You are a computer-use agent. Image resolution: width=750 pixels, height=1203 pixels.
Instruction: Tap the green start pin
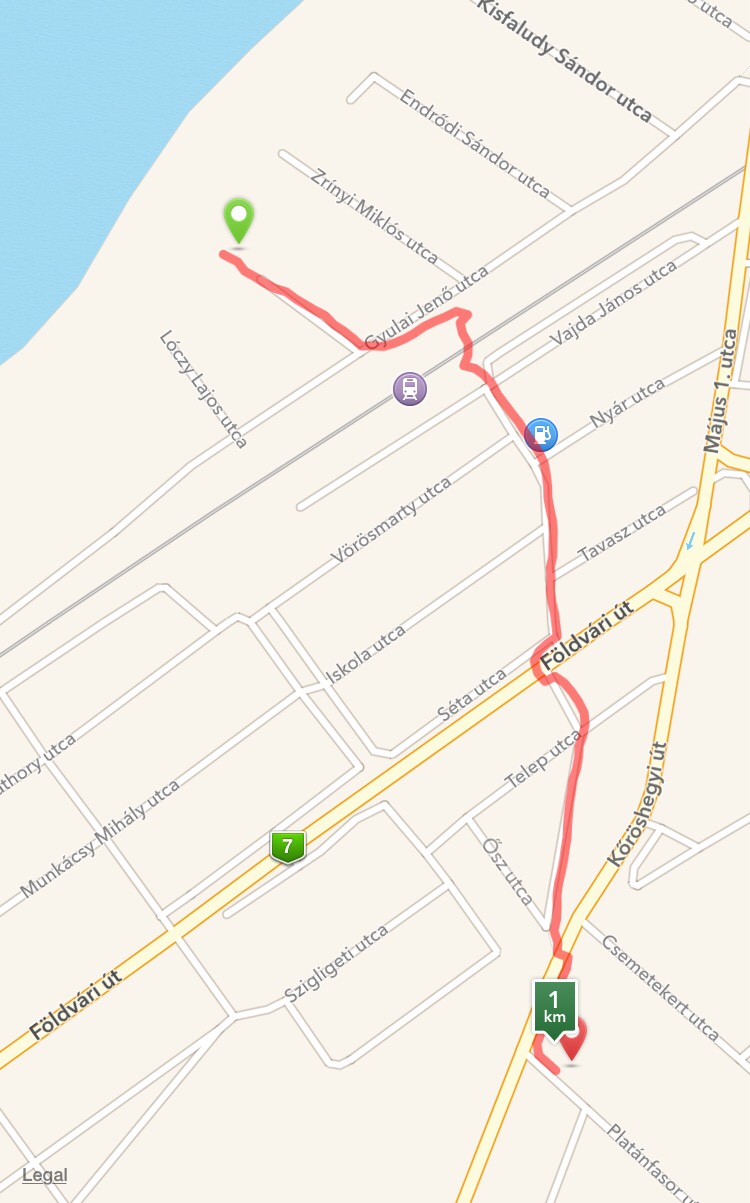click(x=238, y=220)
